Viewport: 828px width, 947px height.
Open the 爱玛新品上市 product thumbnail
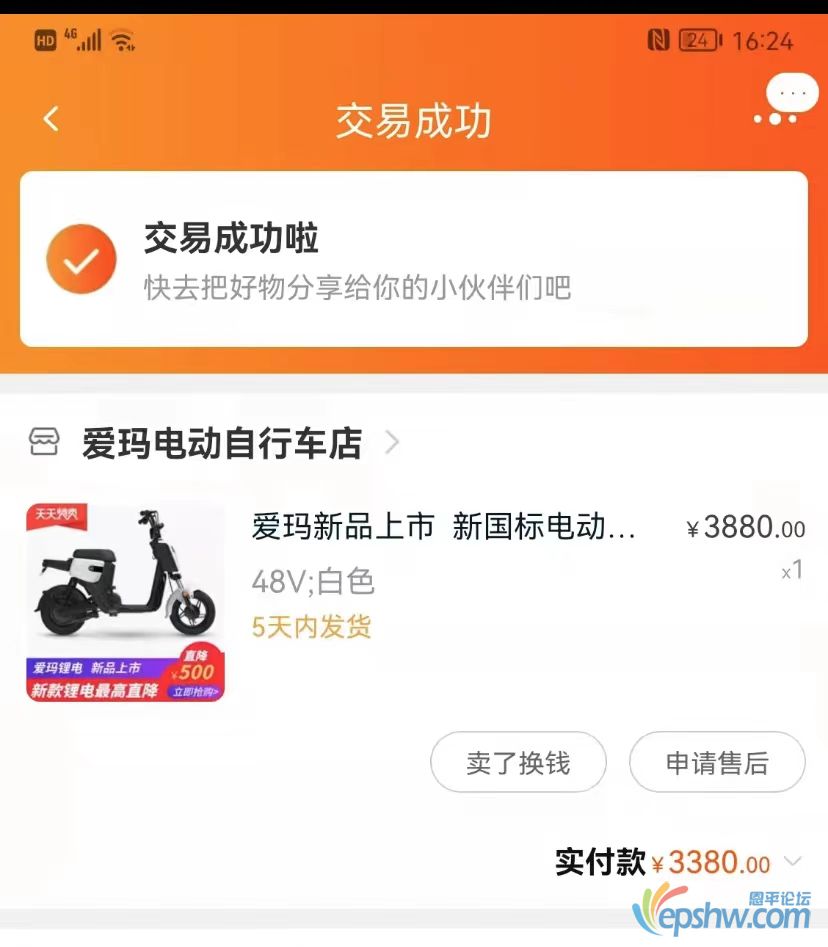(x=125, y=602)
